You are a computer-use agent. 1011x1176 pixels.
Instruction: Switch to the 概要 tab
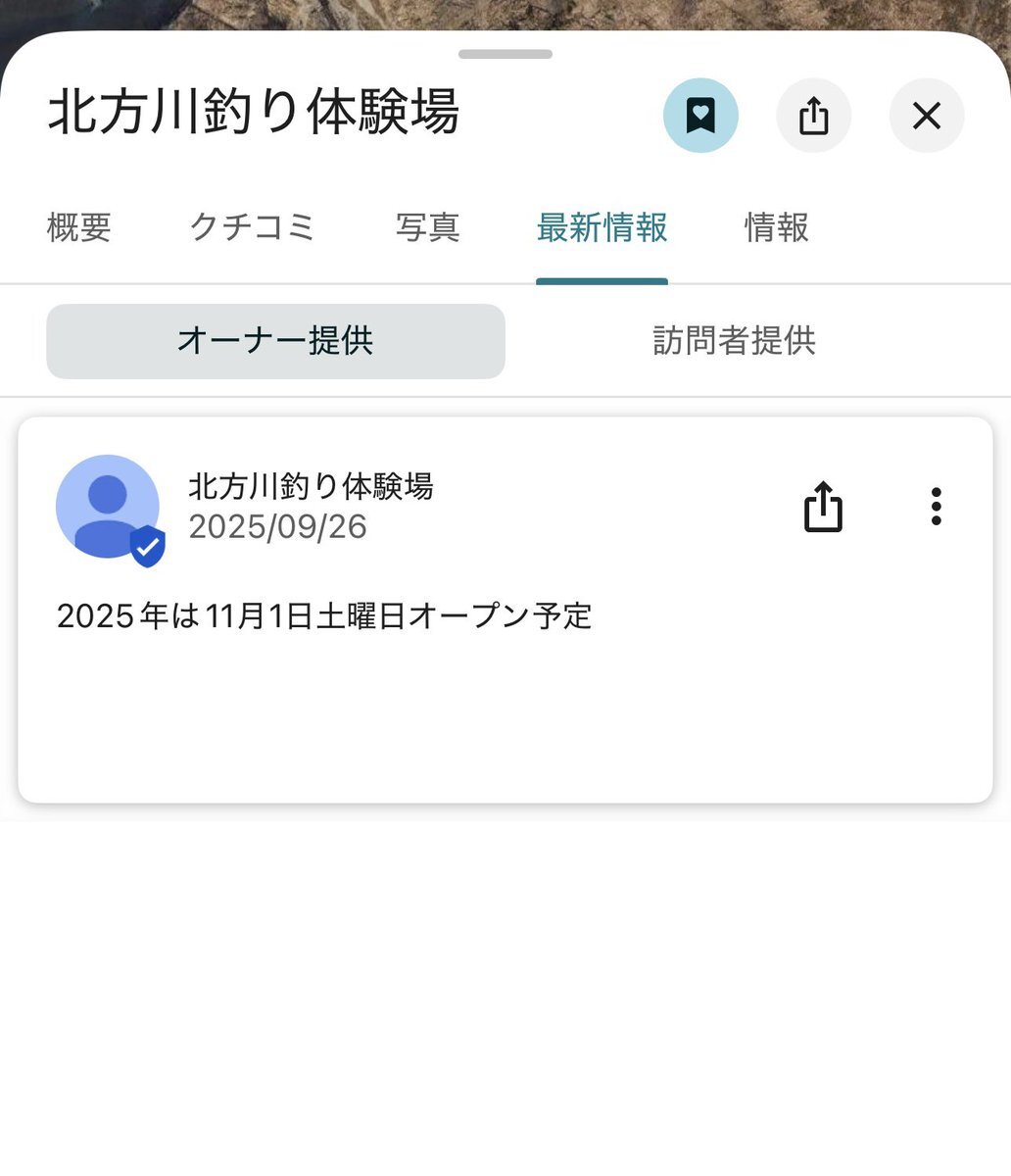pyautogui.click(x=79, y=227)
